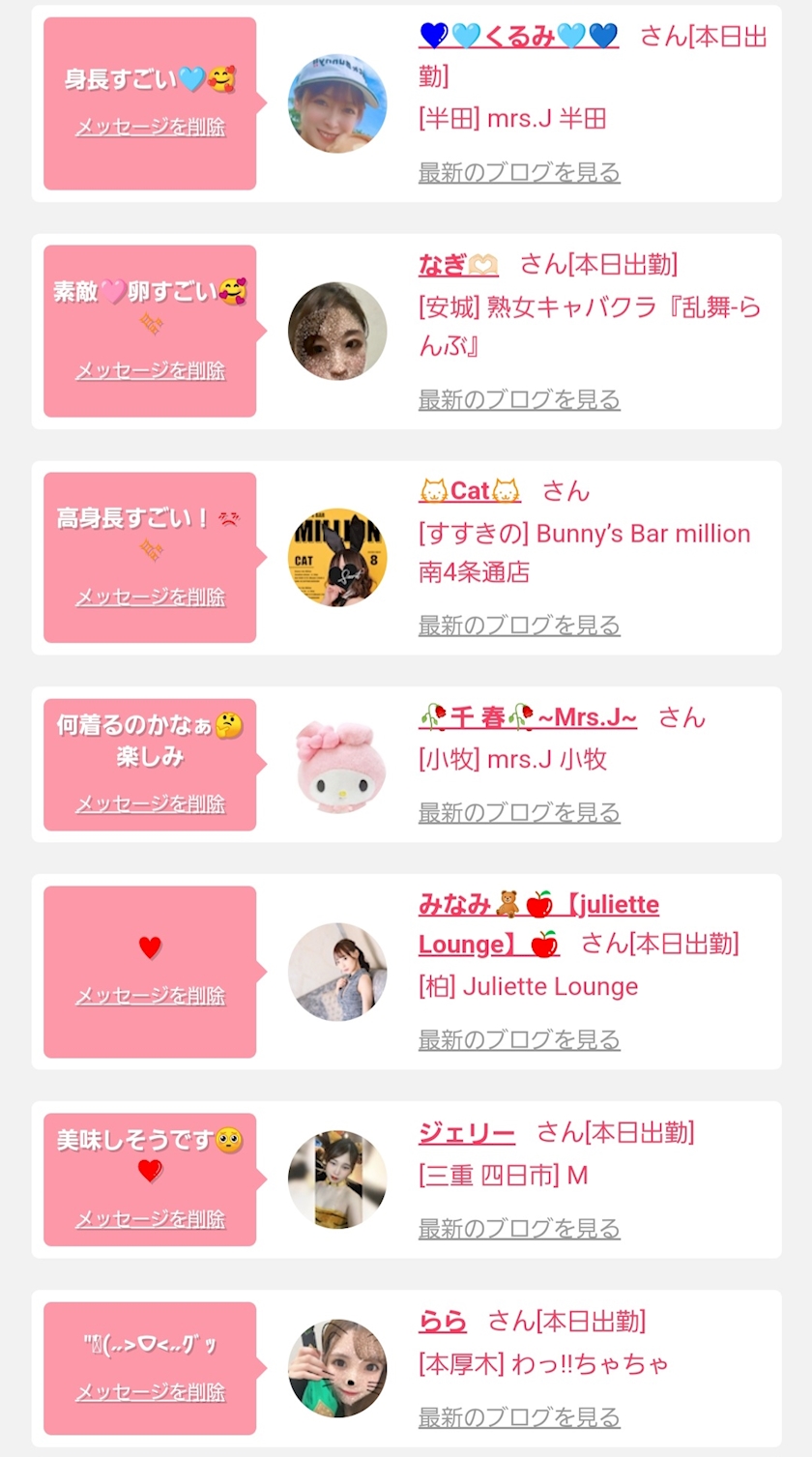The width and height of the screenshot is (812, 1457).
Task: Open ジェリー's profile name link
Action: point(467,1132)
